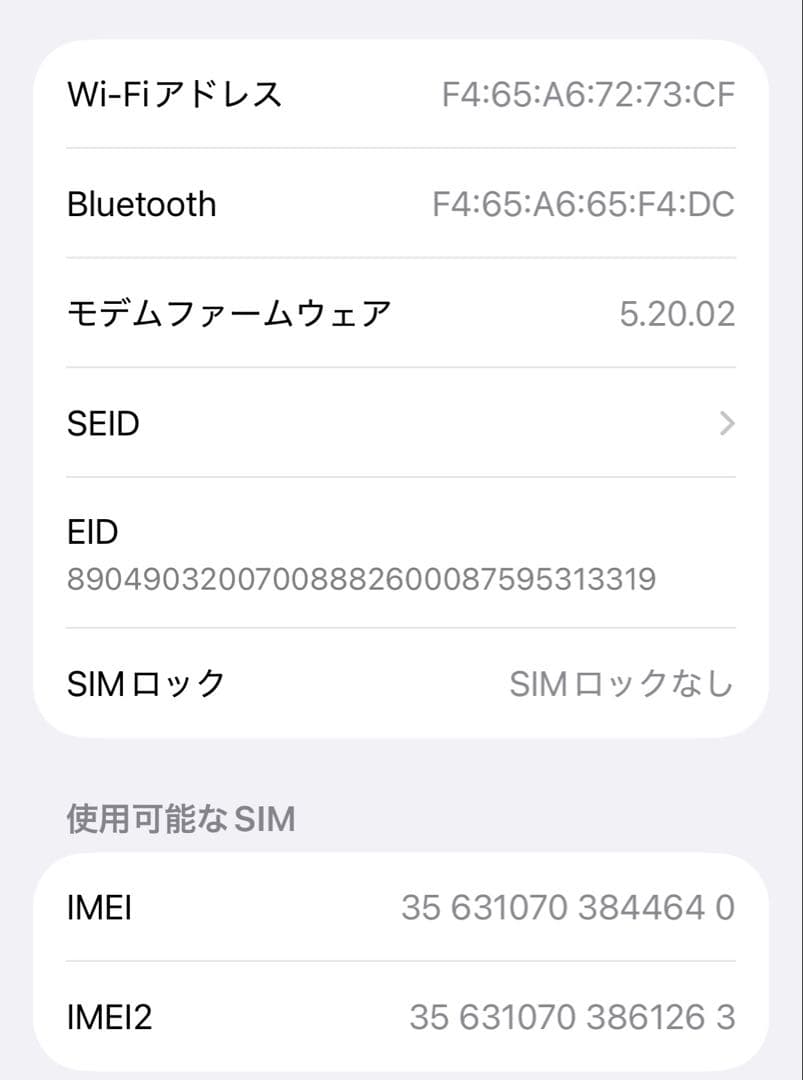
Task: Open the SIMロック row
Action: coord(400,683)
